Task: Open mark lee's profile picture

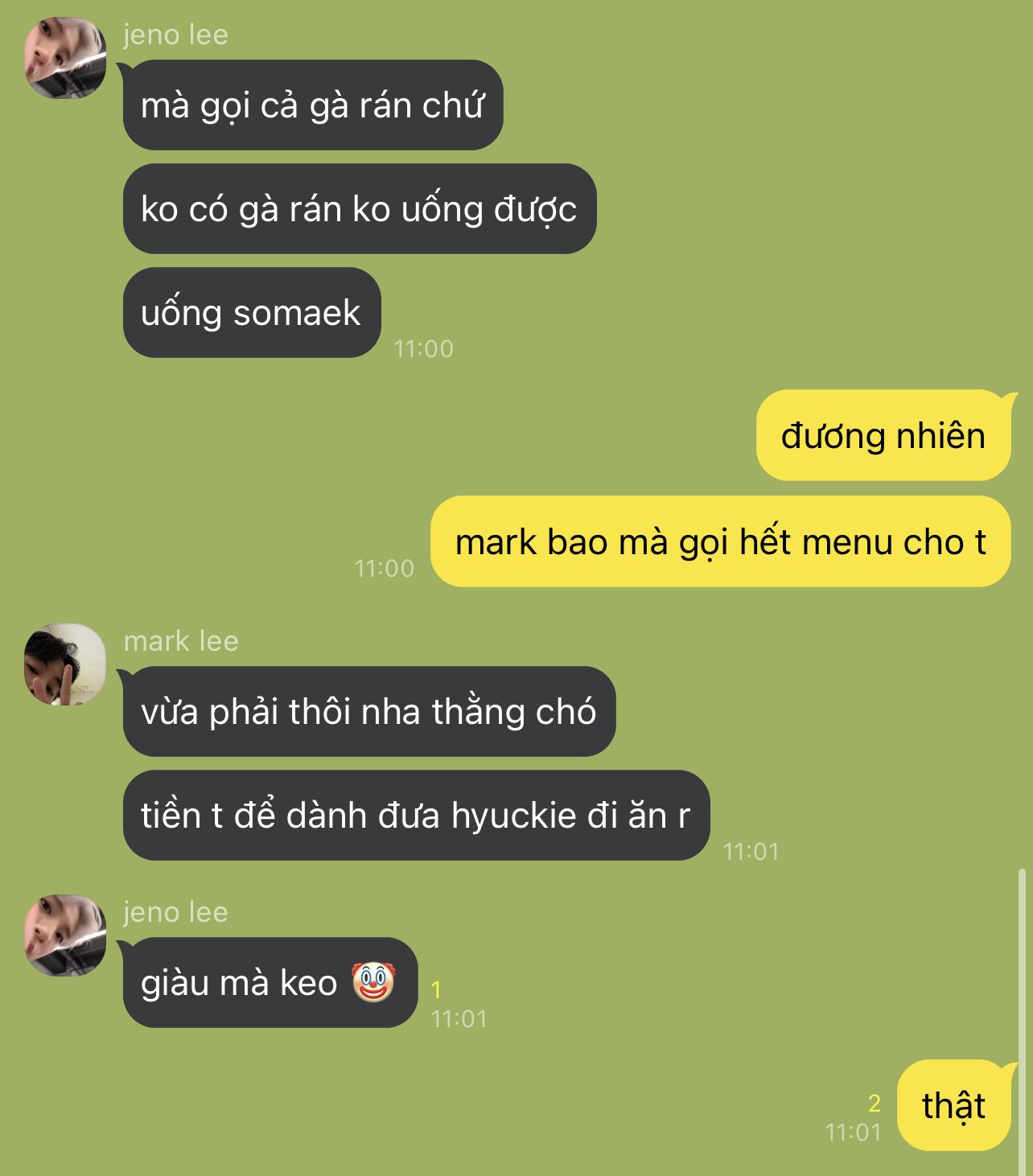Action: pyautogui.click(x=65, y=664)
